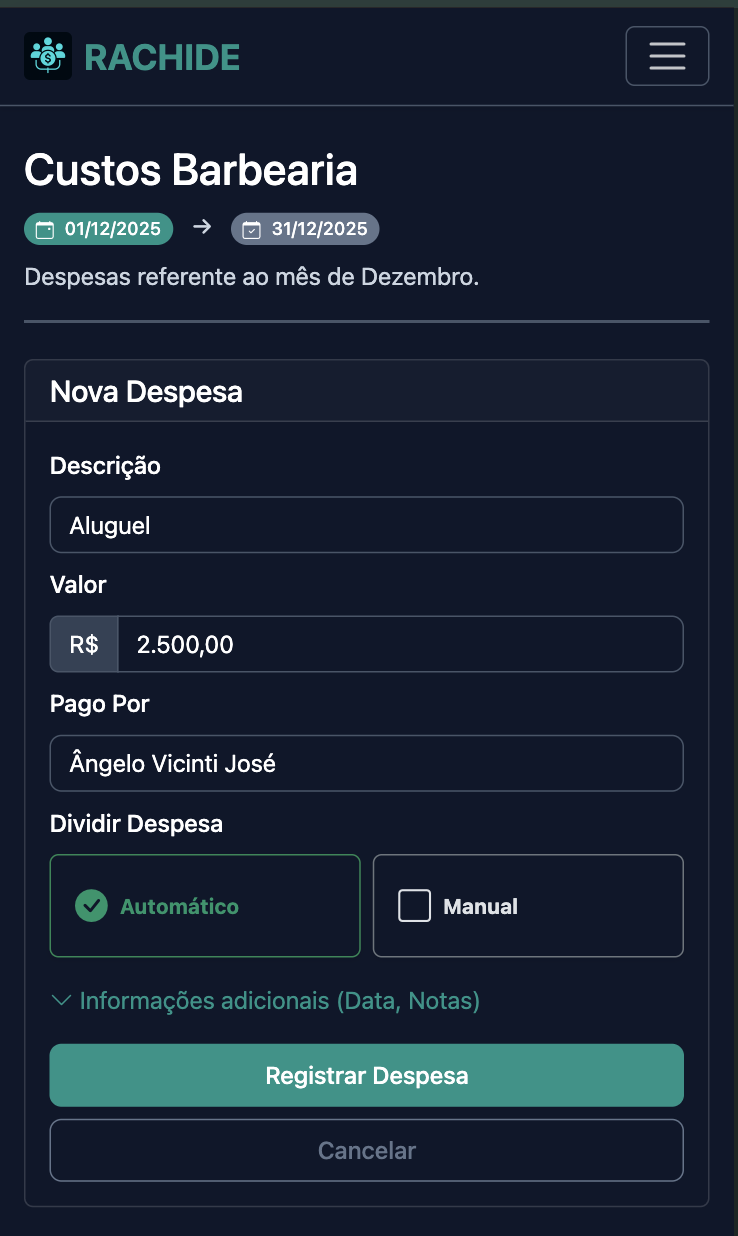The height and width of the screenshot is (1236, 738).
Task: Select the Automático expense division option
Action: [x=205, y=906]
